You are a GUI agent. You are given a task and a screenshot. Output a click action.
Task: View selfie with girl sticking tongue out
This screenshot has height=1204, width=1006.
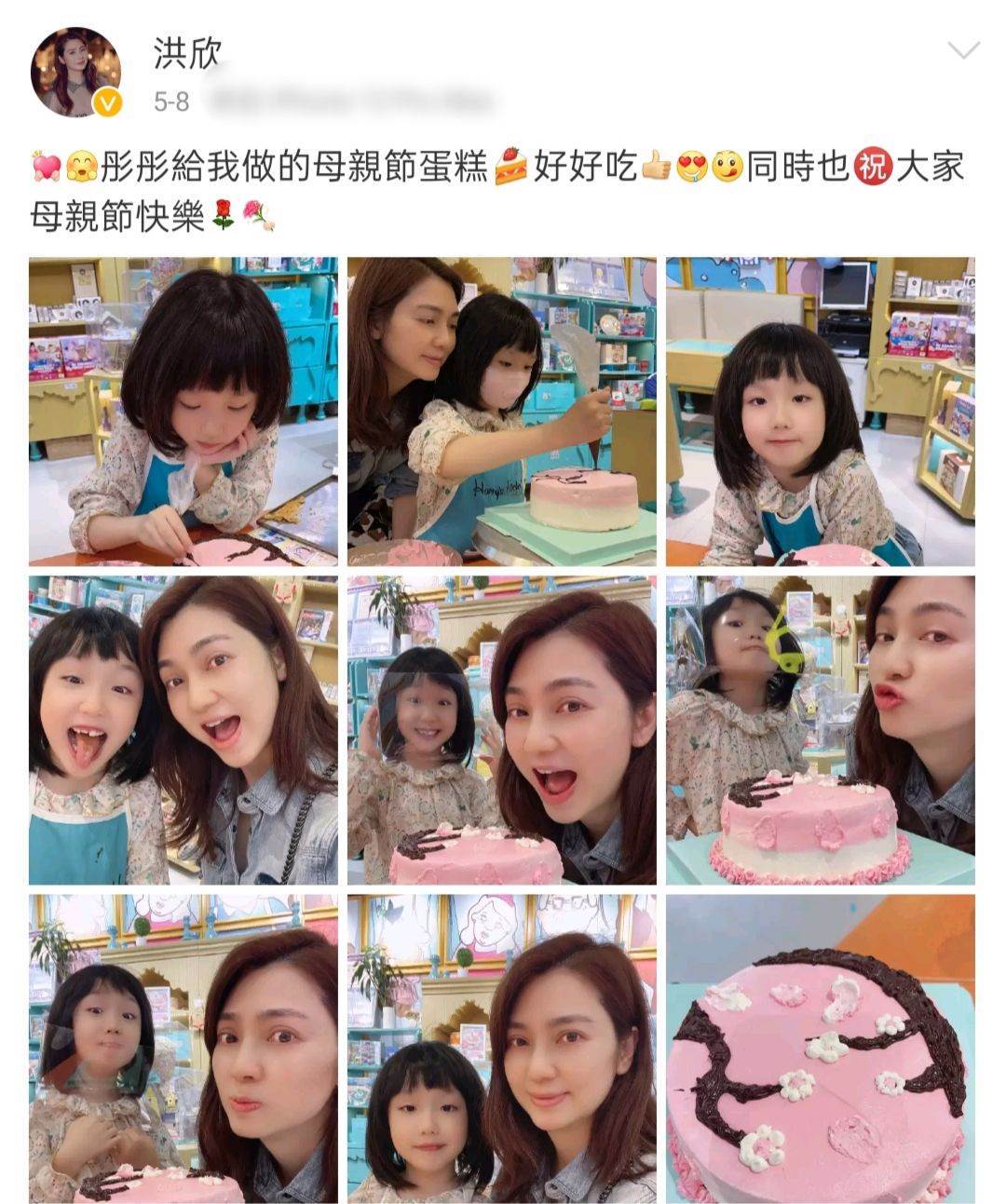point(183,730)
